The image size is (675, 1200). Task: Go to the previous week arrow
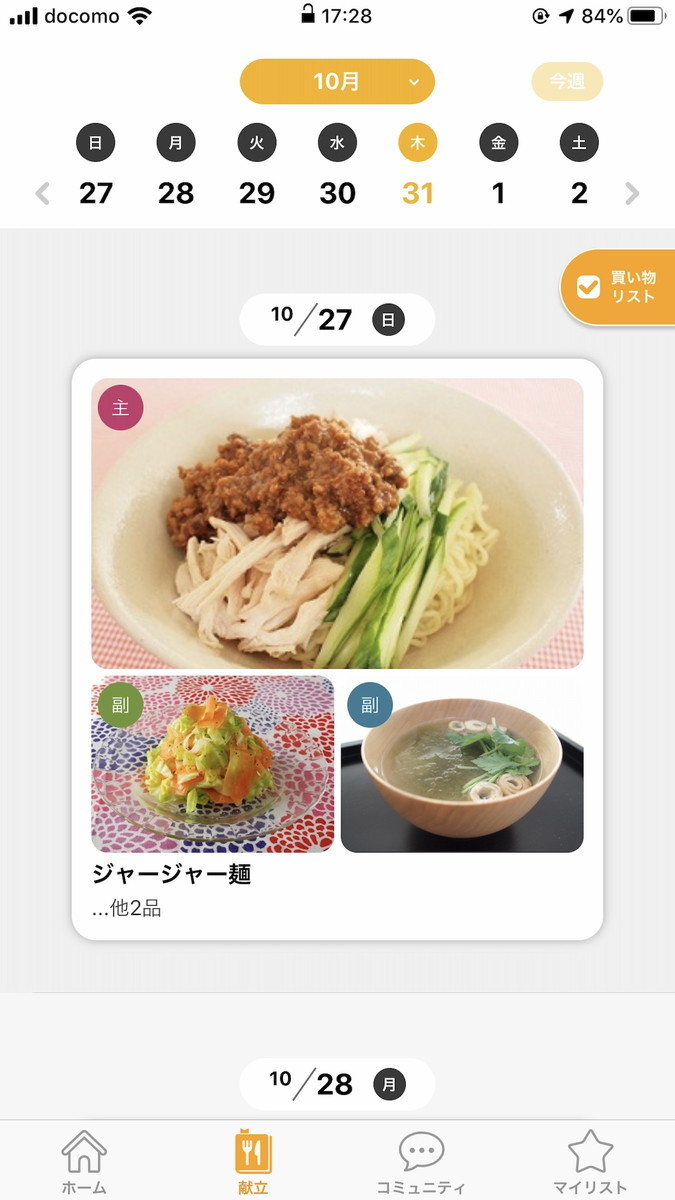tap(42, 193)
